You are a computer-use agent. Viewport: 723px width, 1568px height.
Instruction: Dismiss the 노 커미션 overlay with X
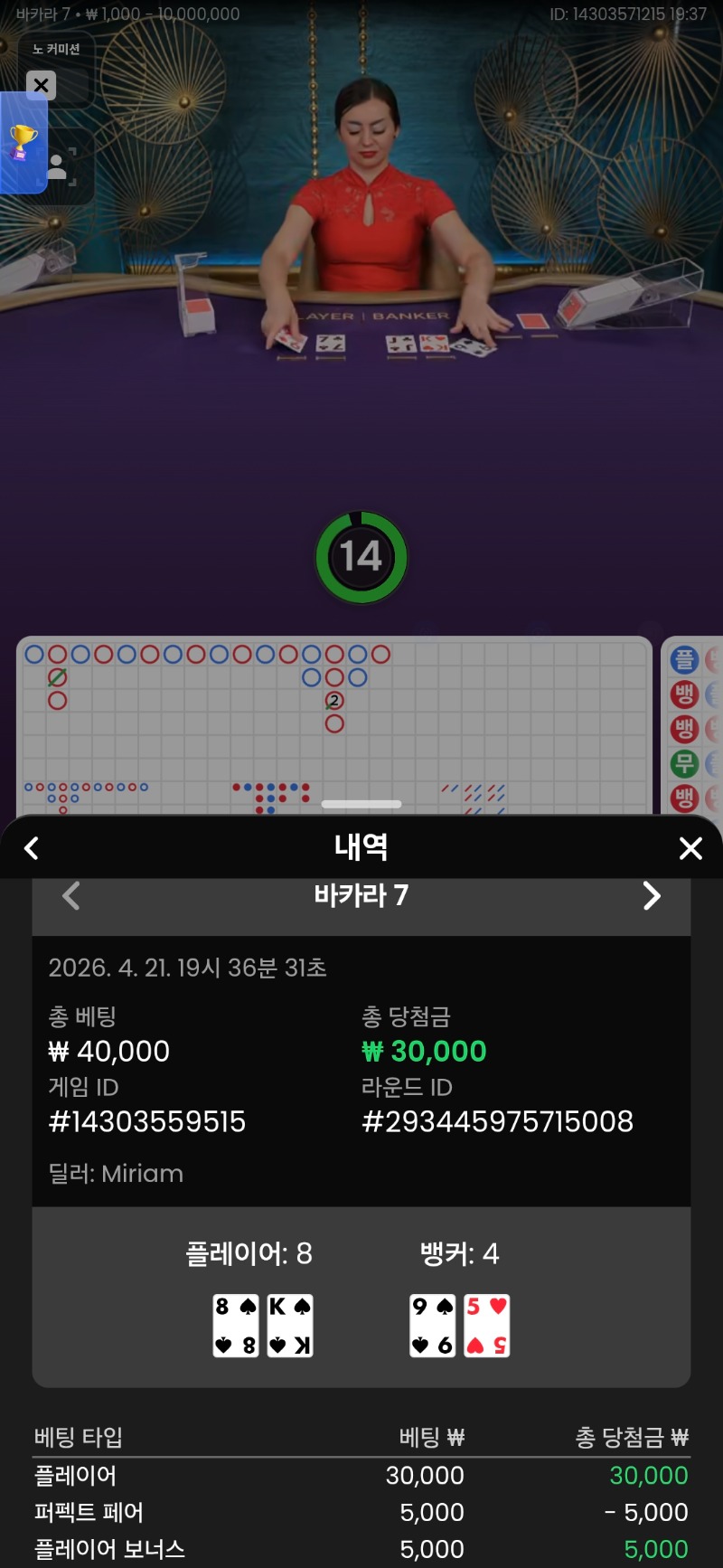41,86
